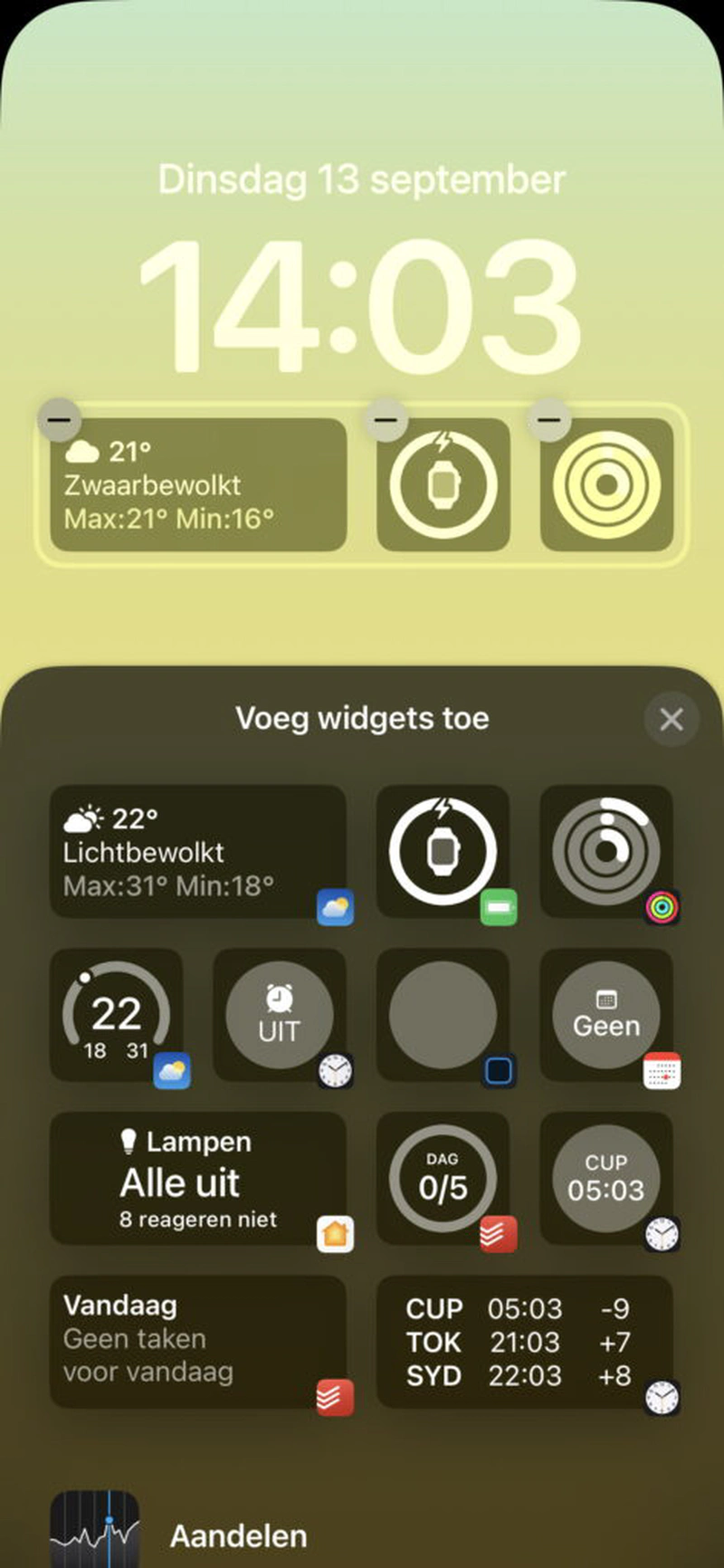
Task: Tap the Clock badge on the world clock widget
Action: (x=662, y=1397)
